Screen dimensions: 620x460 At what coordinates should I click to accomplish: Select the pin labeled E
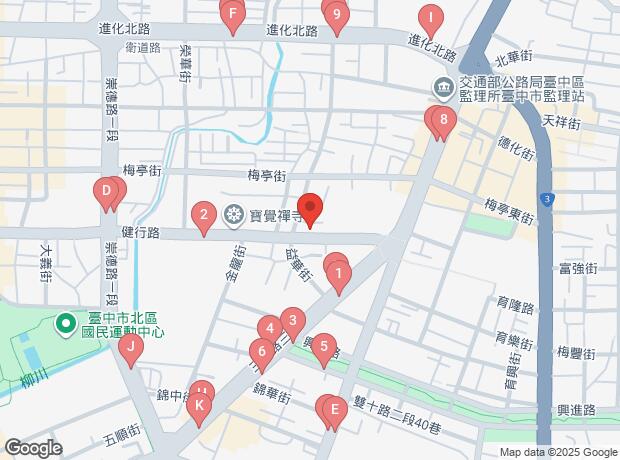333,409
